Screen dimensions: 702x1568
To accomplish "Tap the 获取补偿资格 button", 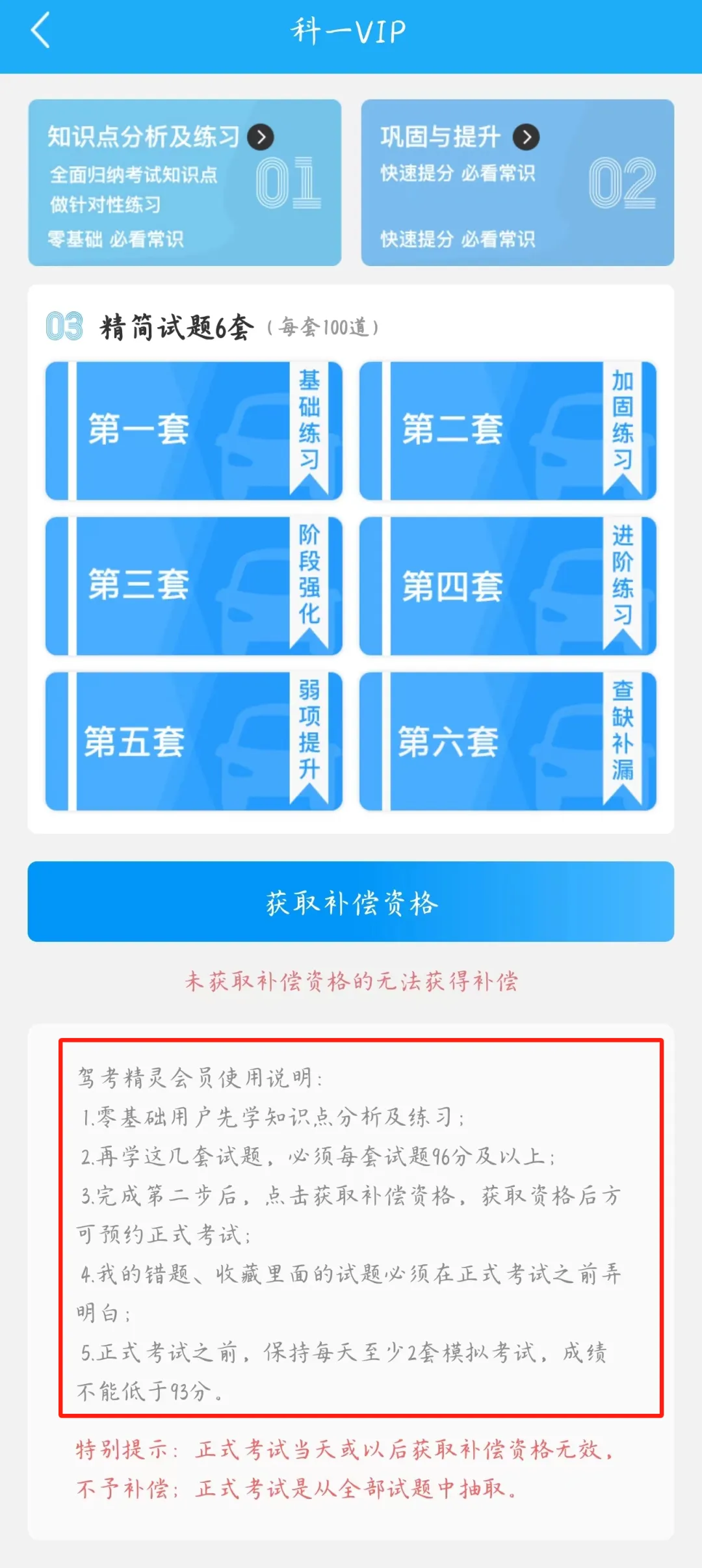I will (351, 901).
